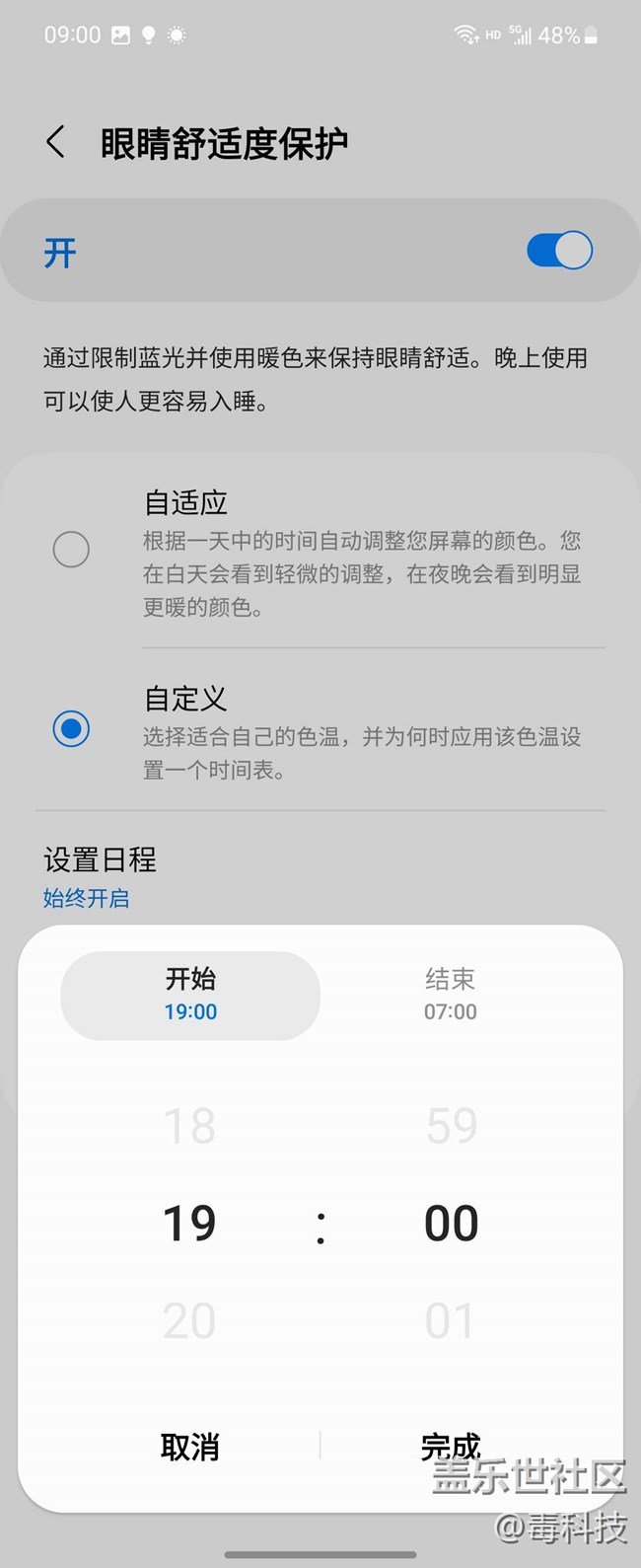
Task: Tap hour 18 in the picker
Action: pyautogui.click(x=189, y=1125)
